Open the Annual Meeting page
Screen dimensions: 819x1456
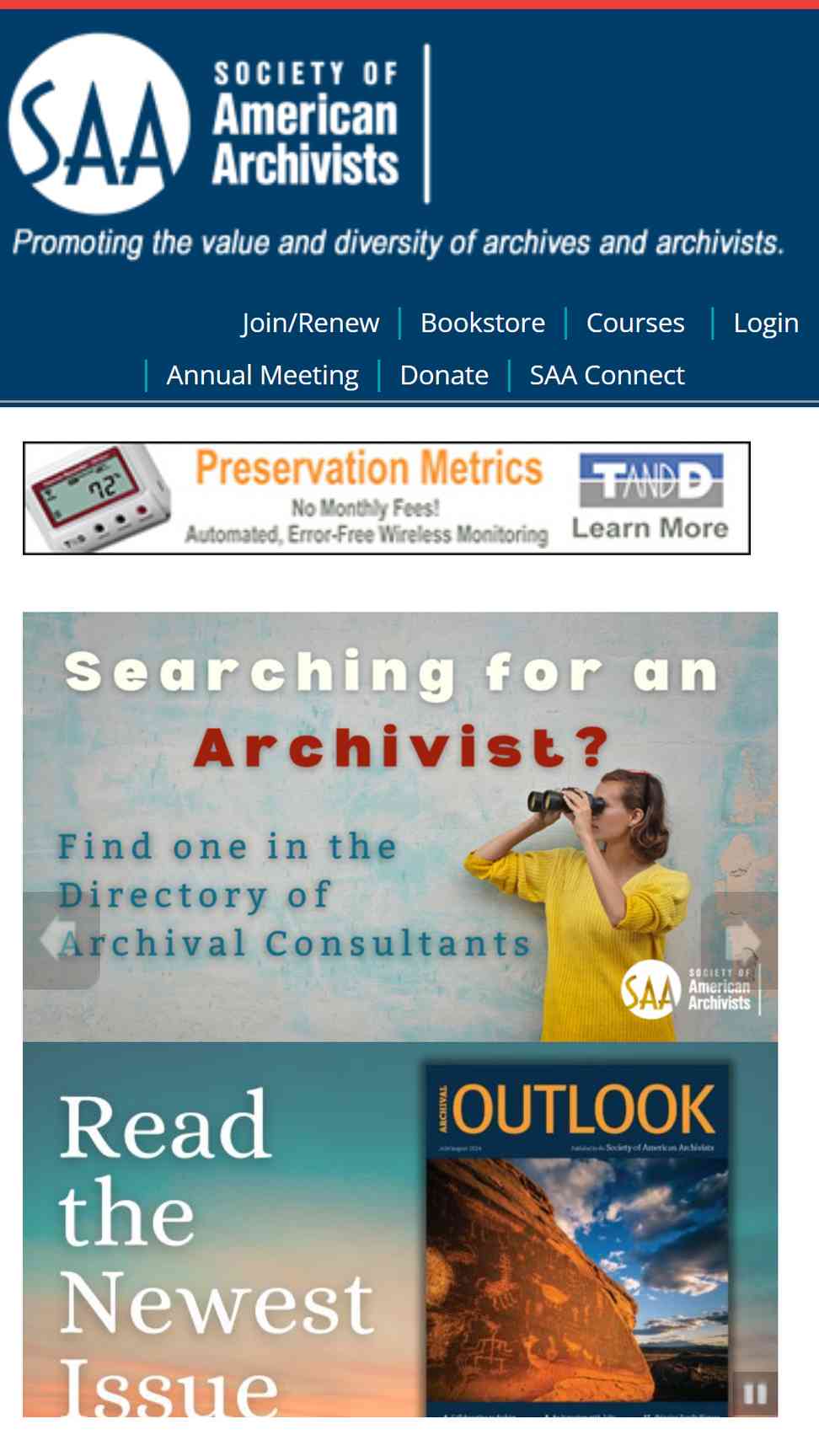(x=262, y=375)
